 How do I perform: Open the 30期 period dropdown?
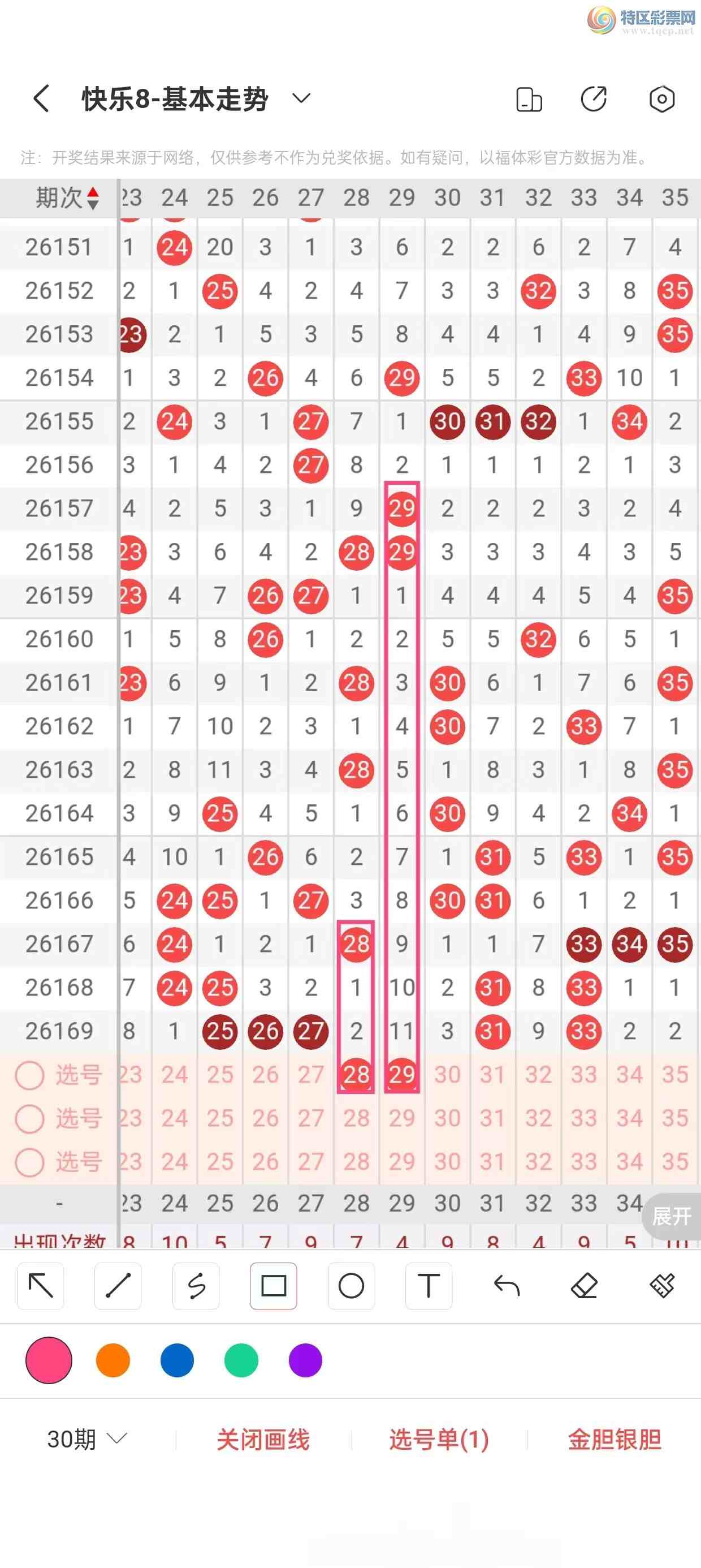tap(87, 1439)
